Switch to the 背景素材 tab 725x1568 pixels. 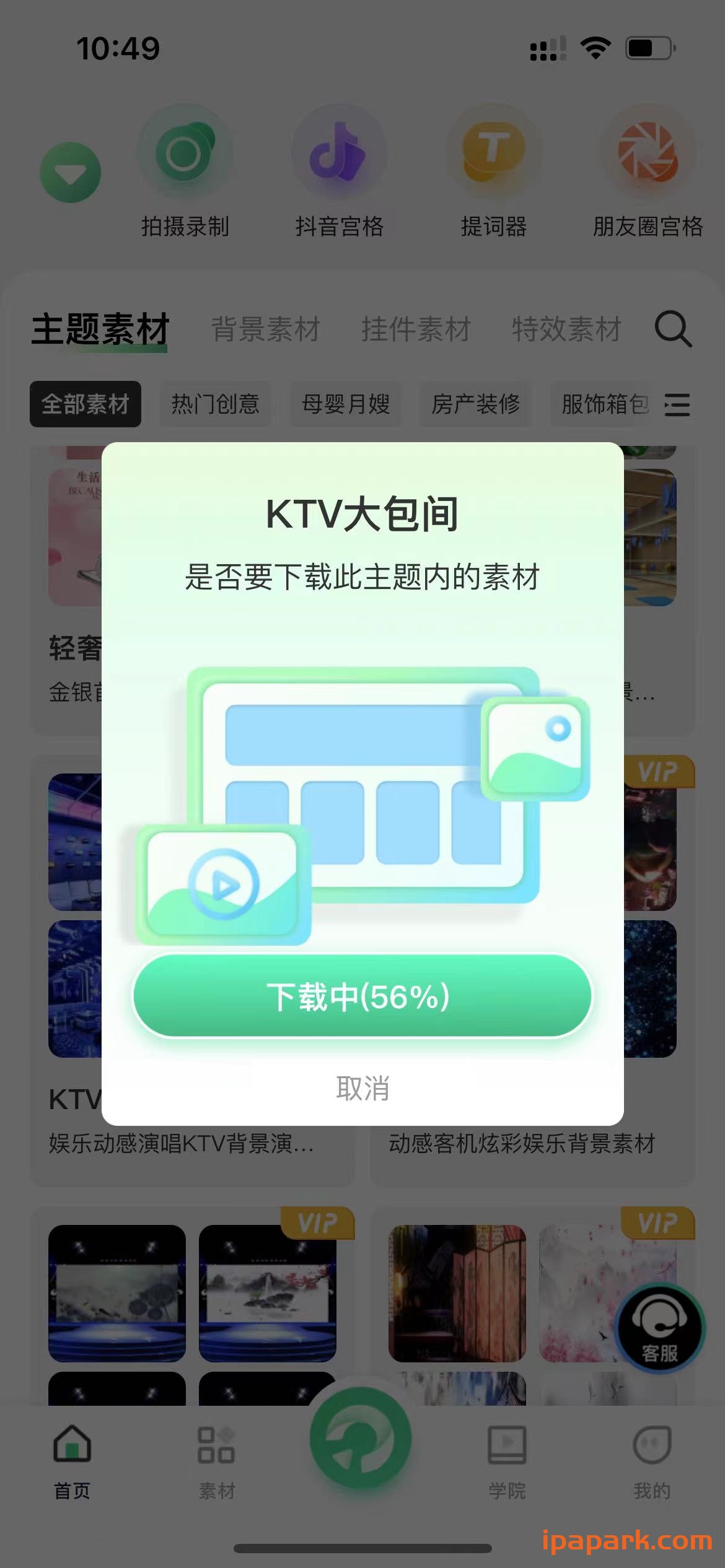pyautogui.click(x=265, y=328)
